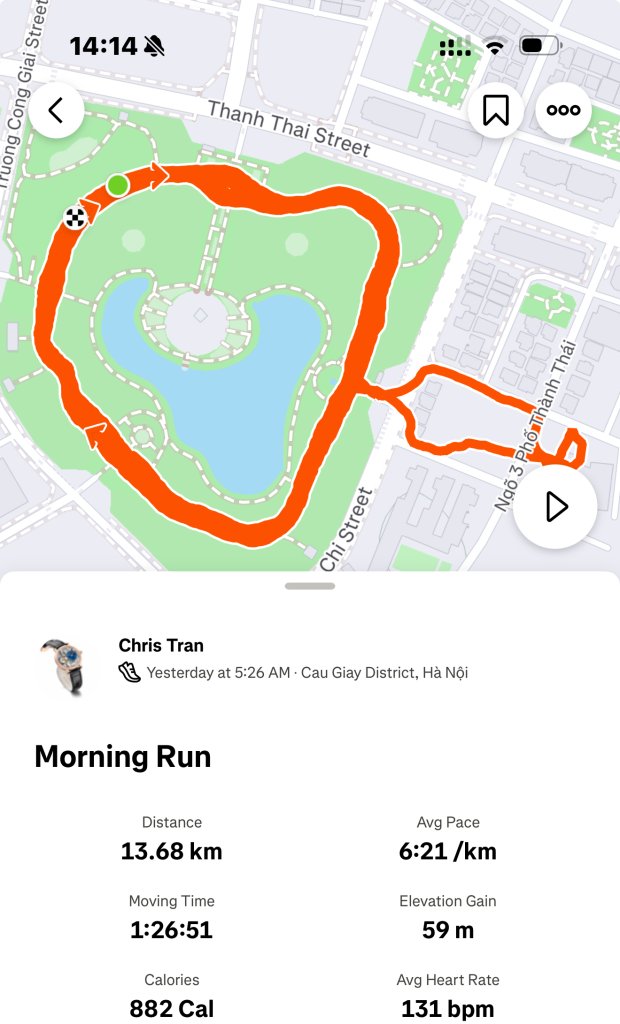Viewport: 620px width, 1024px height.
Task: View Chris Tran's athlete profile
Action: [161, 645]
